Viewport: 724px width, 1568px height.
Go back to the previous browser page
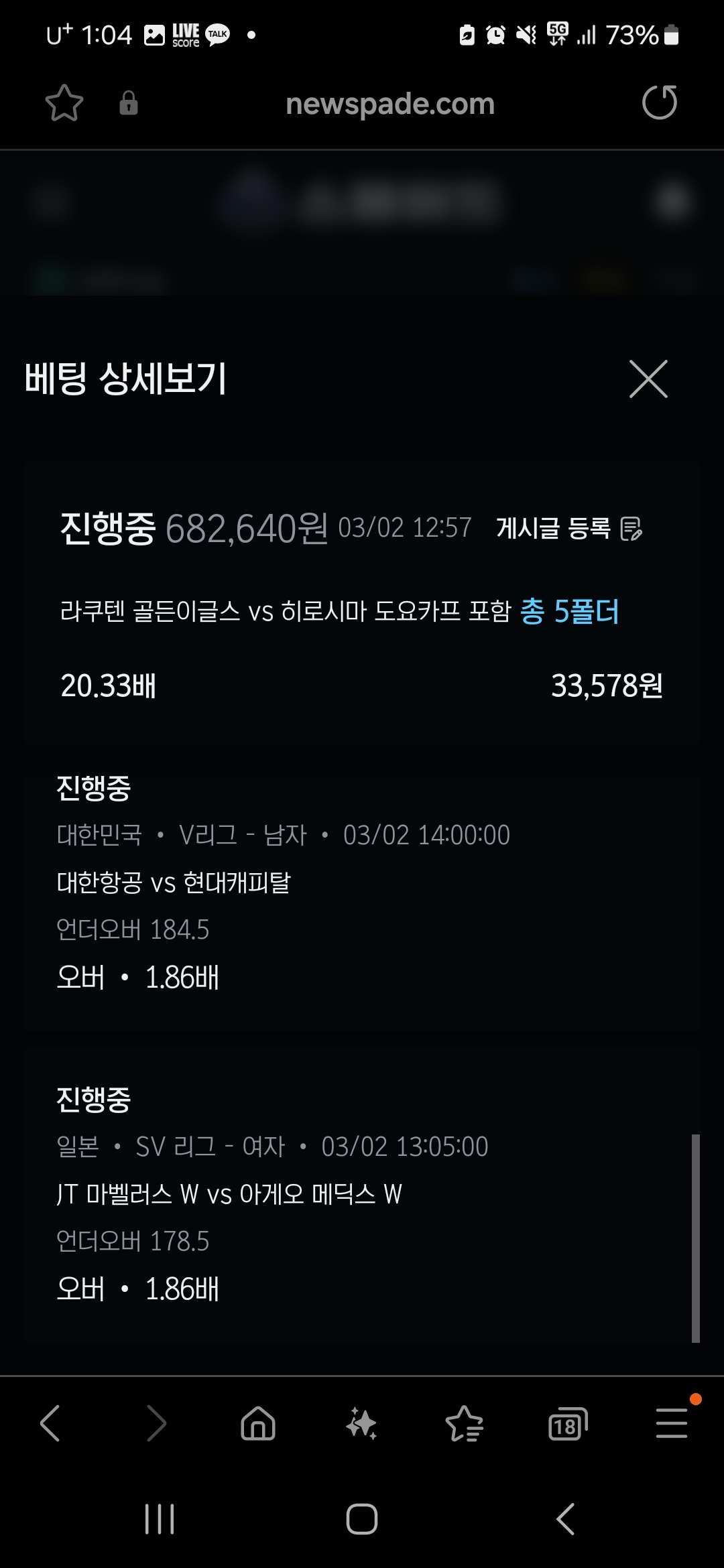pyautogui.click(x=50, y=1423)
